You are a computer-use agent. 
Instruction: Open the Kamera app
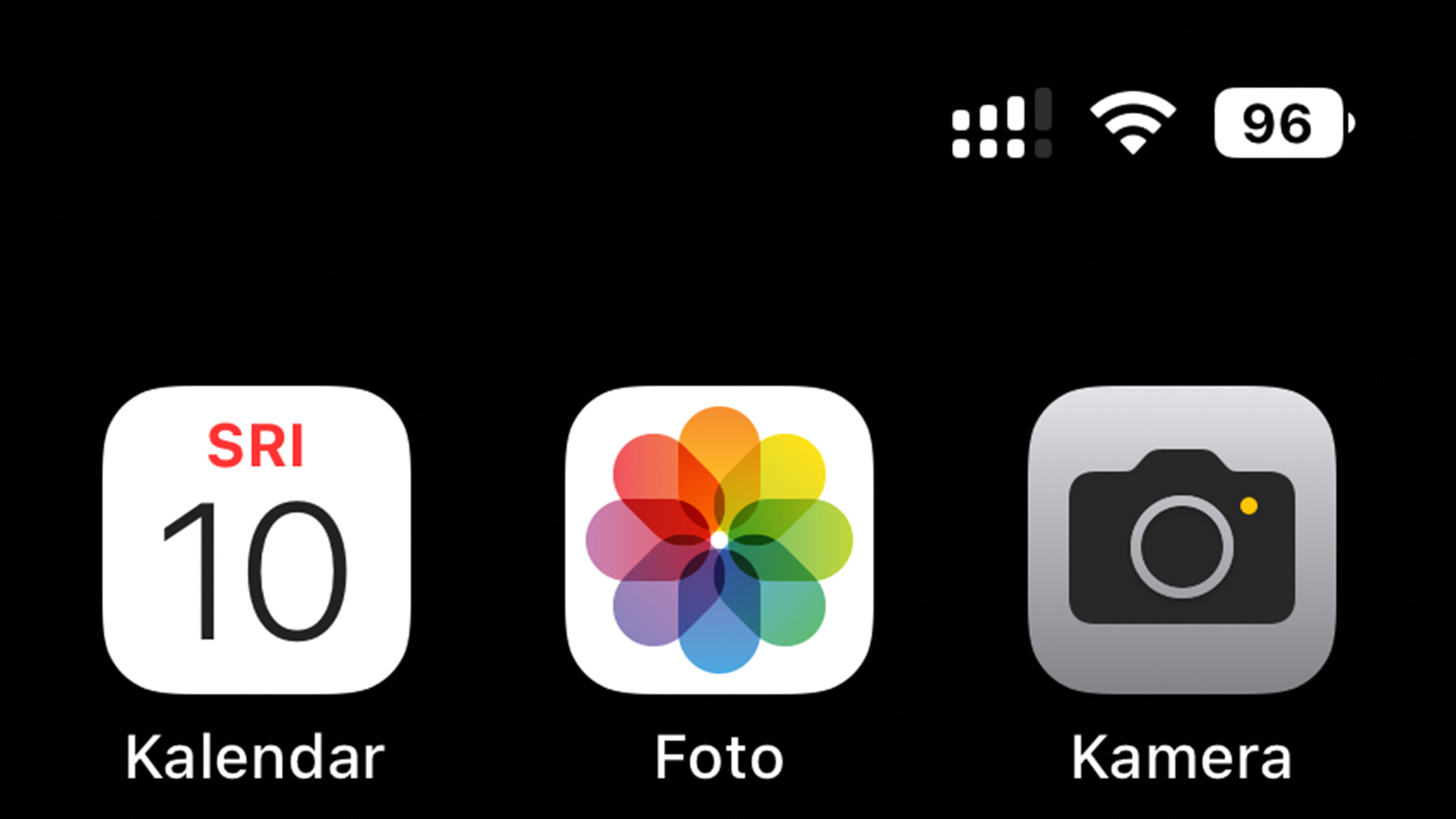tap(1181, 540)
